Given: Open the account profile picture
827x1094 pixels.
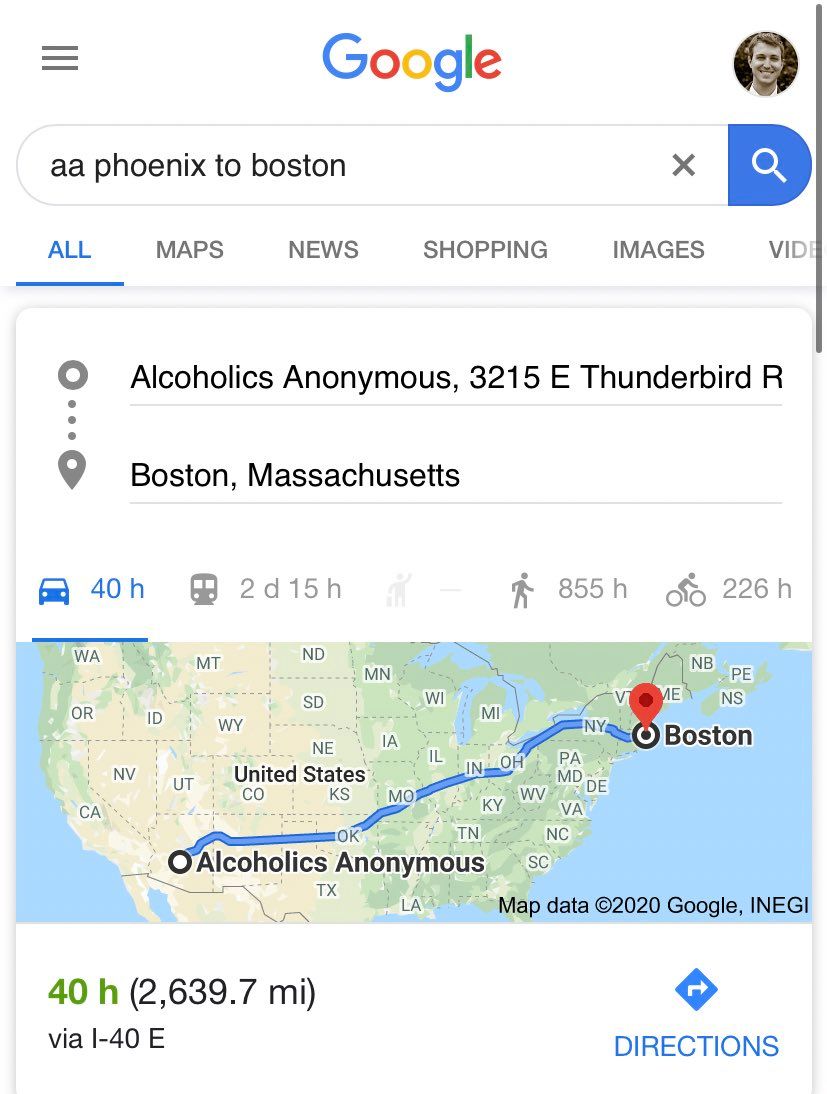Looking at the screenshot, I should tap(766, 63).
